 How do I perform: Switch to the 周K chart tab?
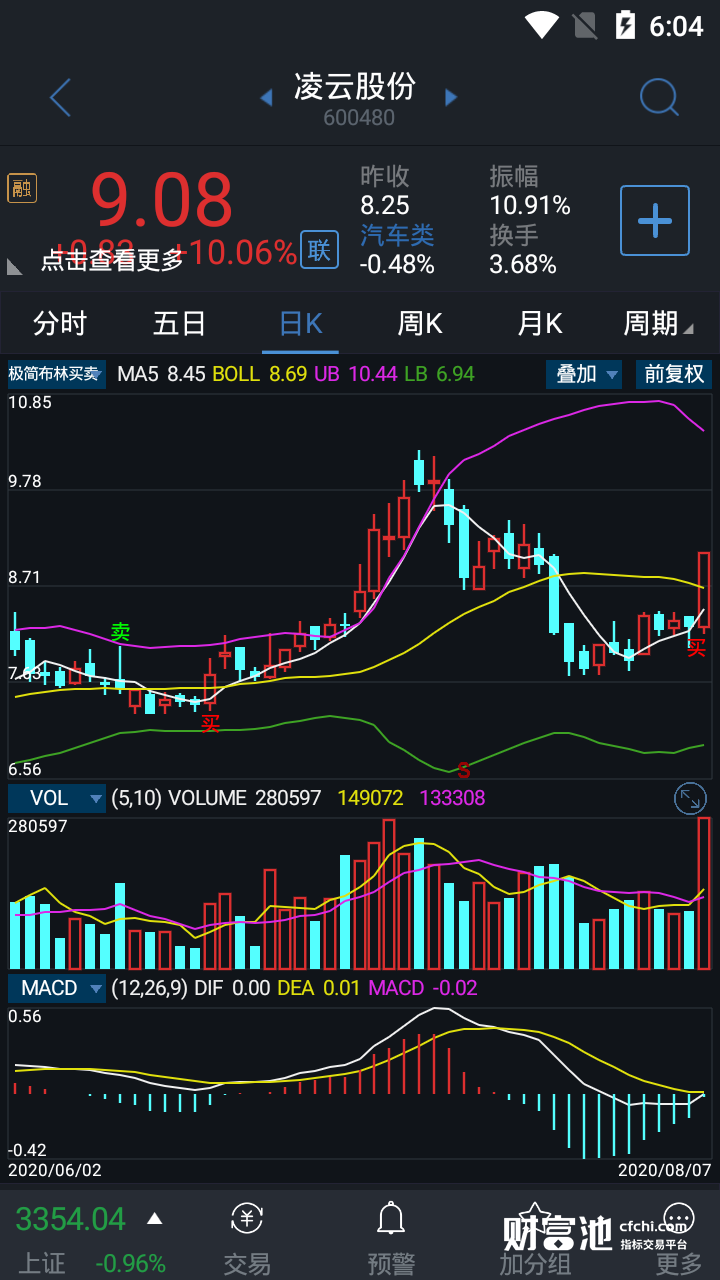[x=420, y=324]
